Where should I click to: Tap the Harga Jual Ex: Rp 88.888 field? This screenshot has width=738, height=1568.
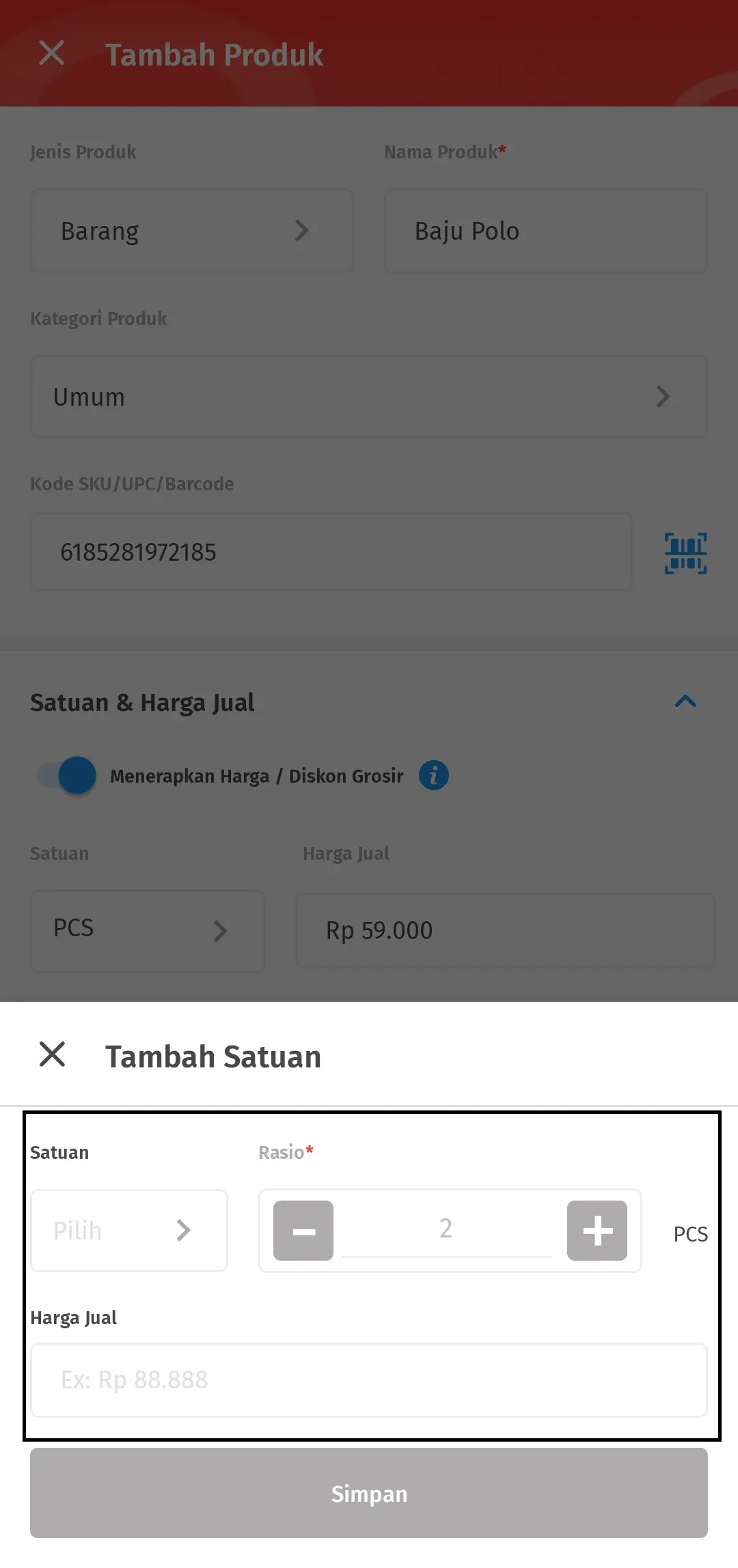[x=369, y=1380]
